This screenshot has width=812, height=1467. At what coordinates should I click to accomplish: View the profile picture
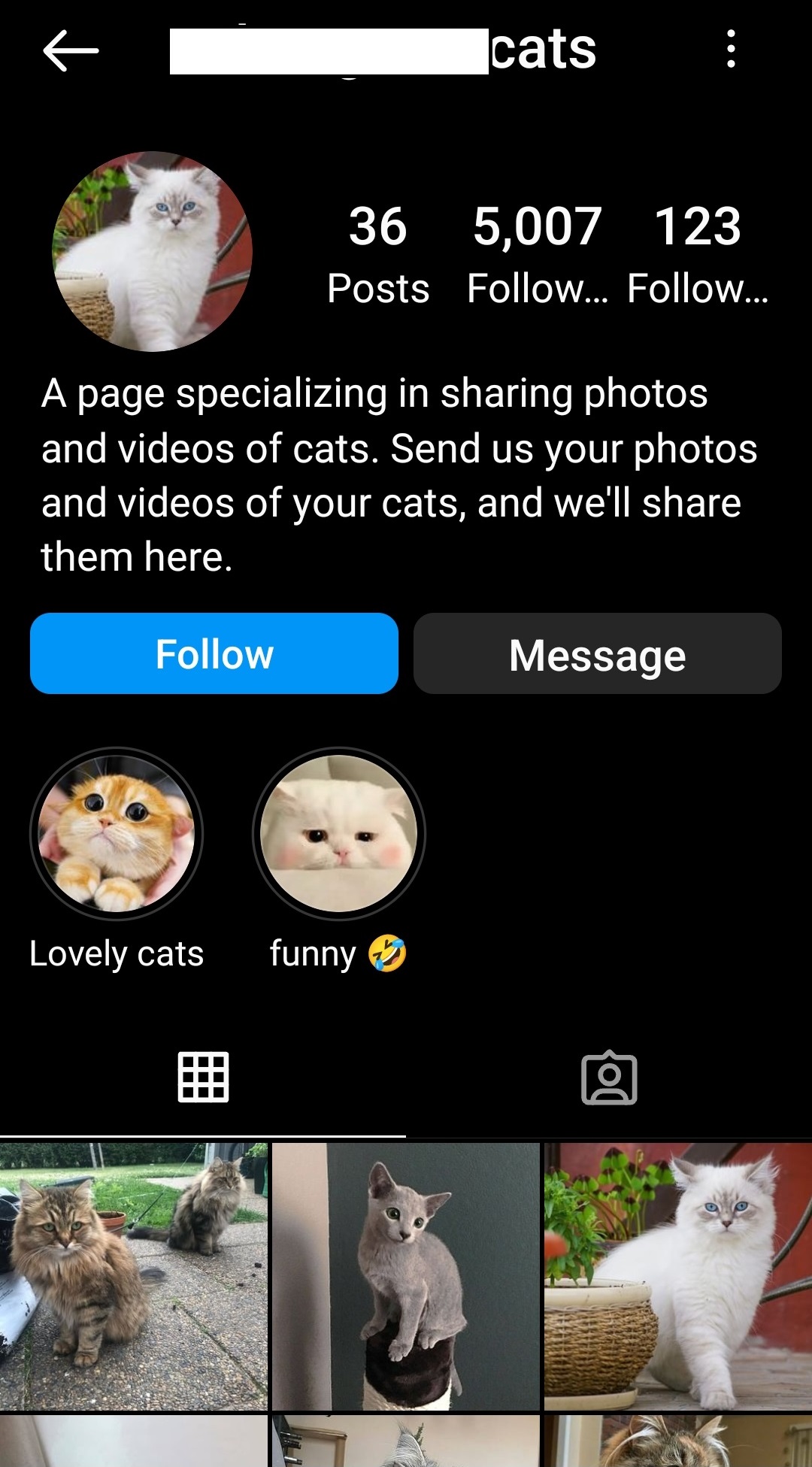coord(152,252)
